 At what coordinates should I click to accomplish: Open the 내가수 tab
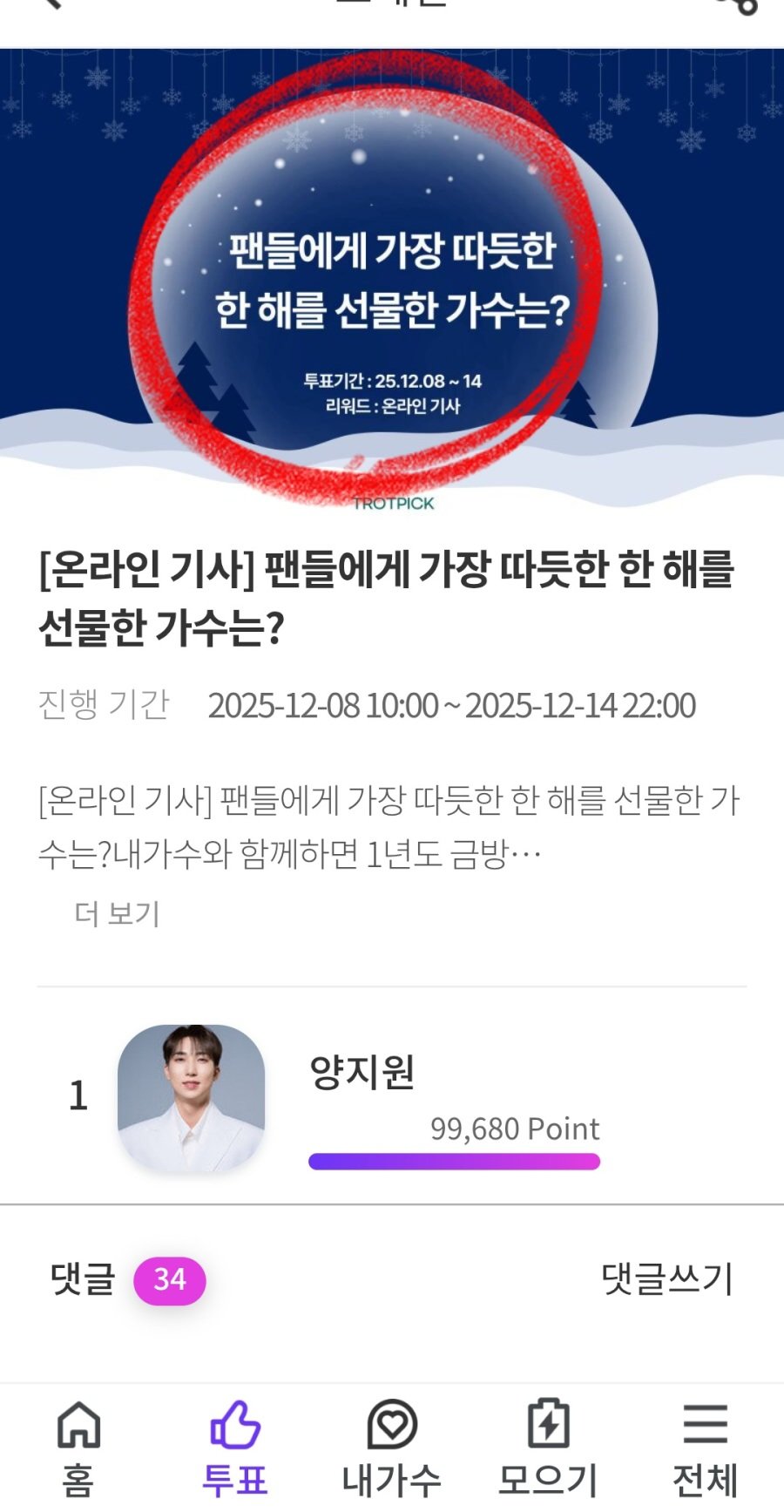392,1448
